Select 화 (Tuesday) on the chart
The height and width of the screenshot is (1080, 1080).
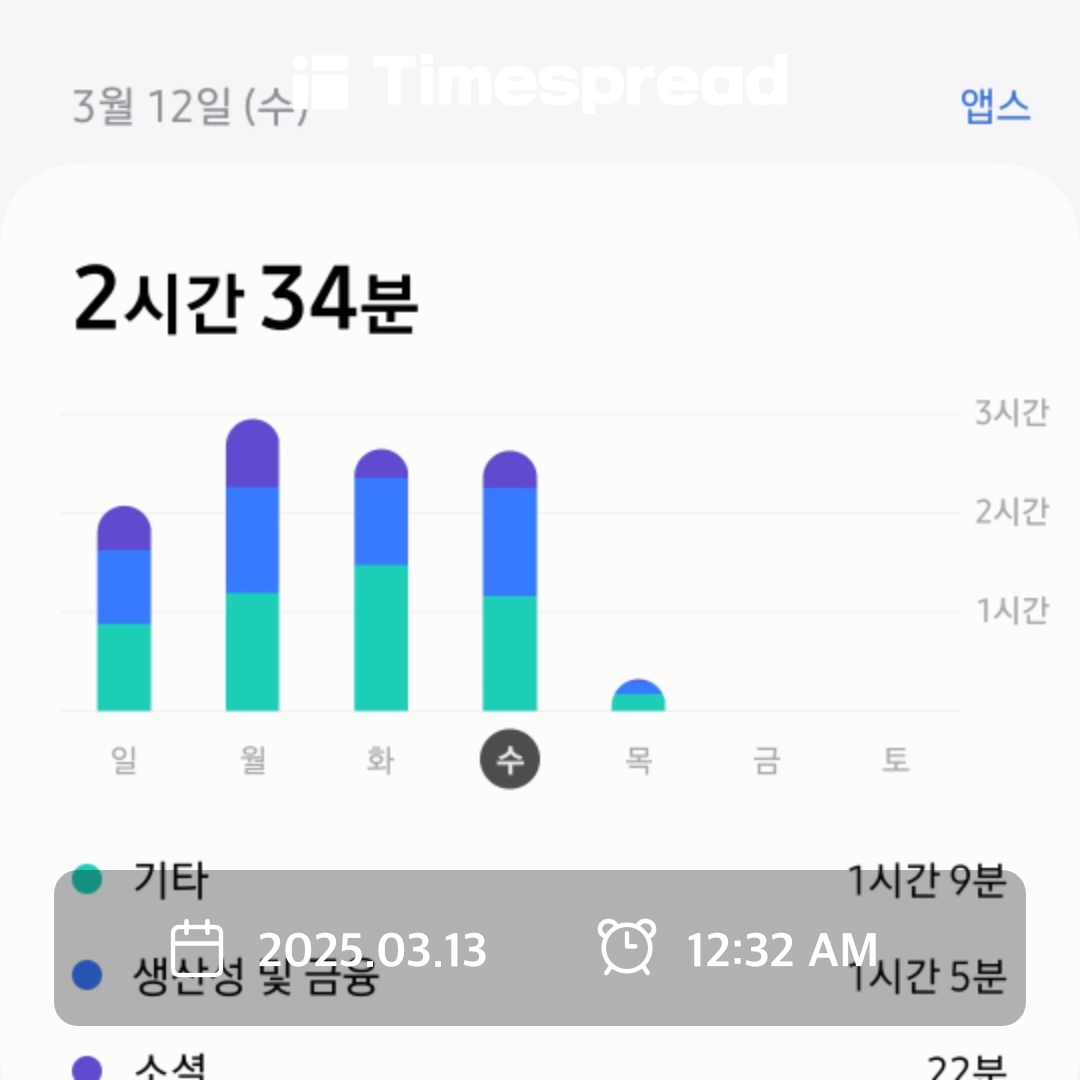[x=381, y=760]
